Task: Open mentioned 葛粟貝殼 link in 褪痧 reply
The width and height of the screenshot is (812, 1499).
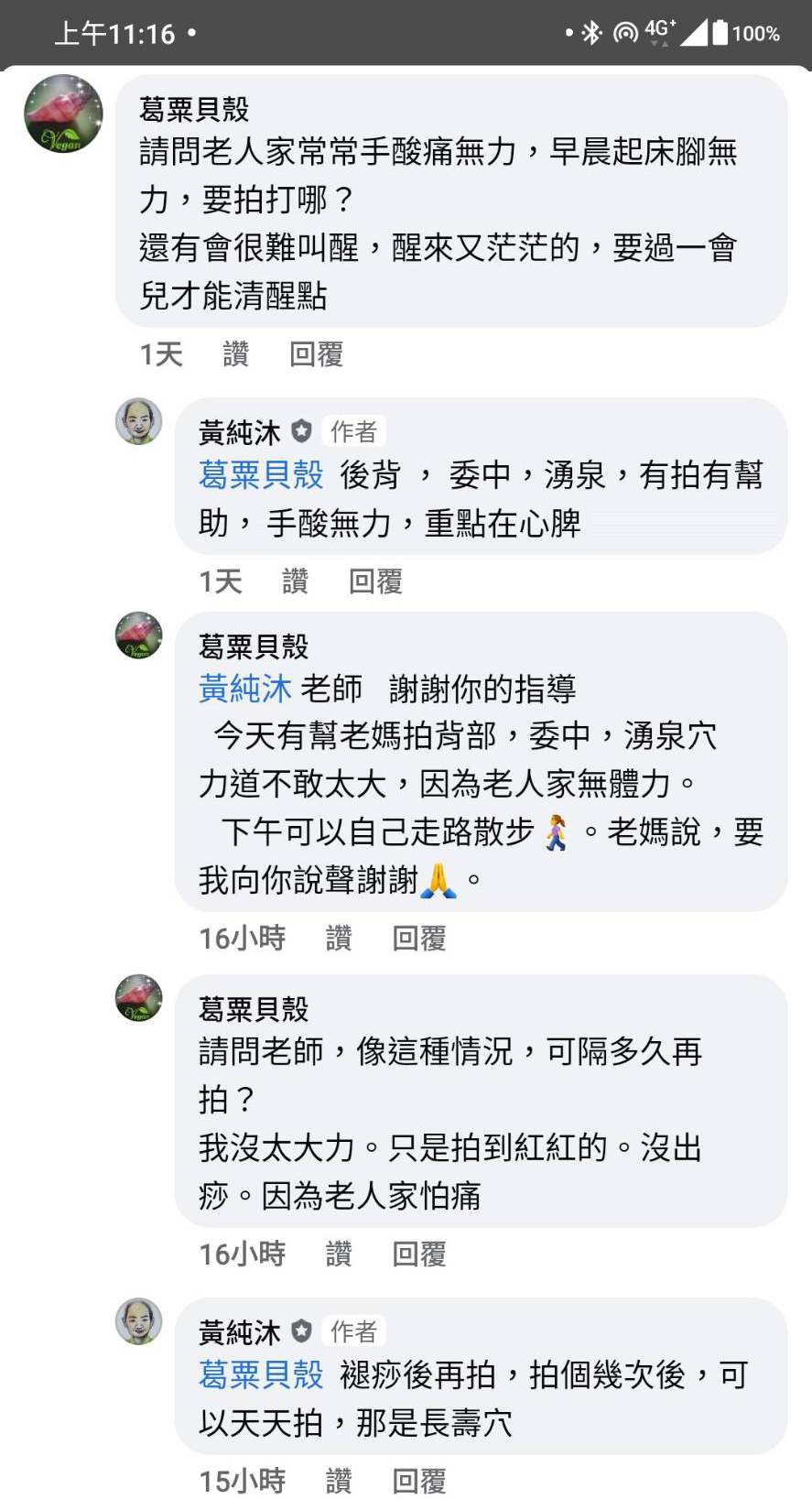Action: pos(261,1375)
